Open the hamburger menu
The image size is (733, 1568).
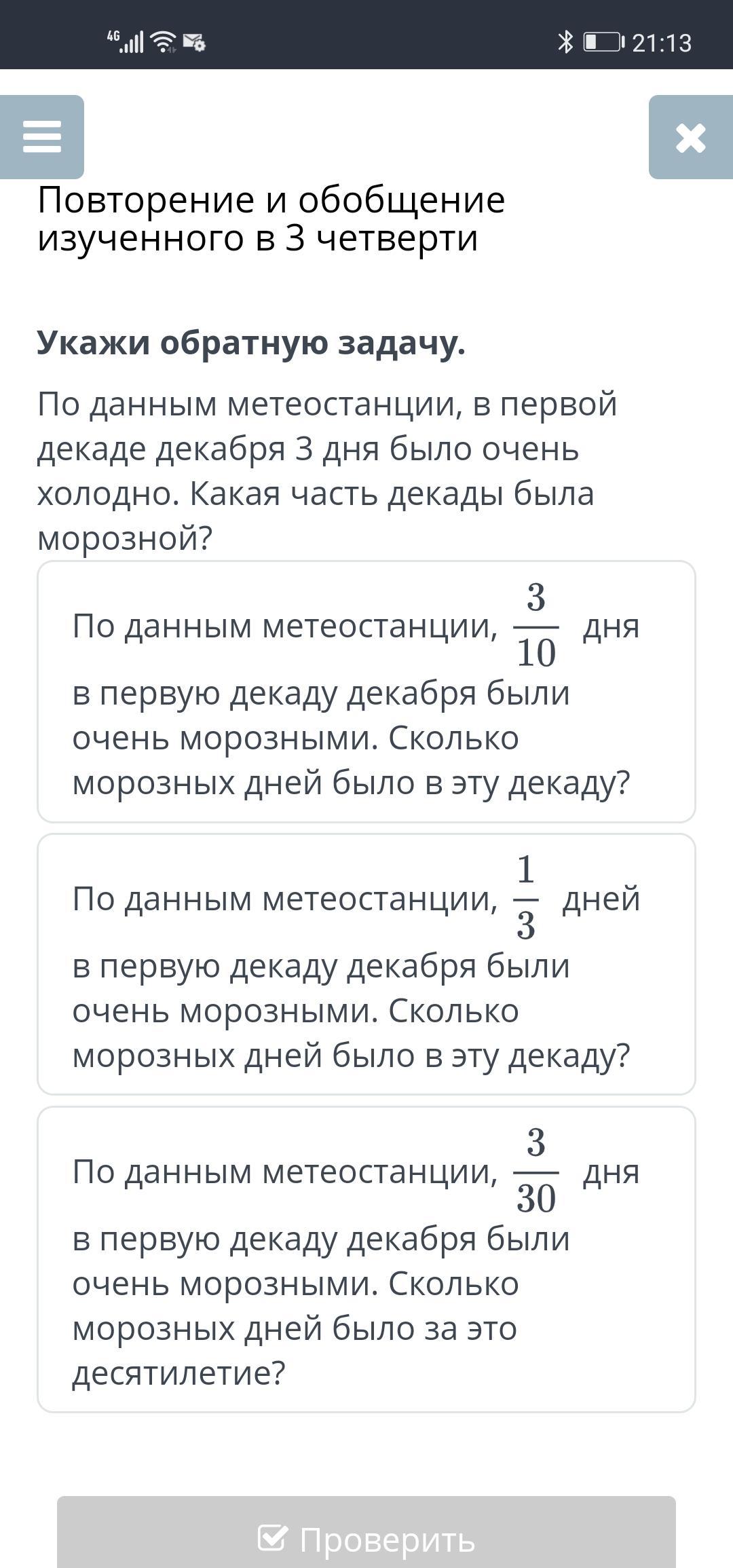(x=42, y=137)
